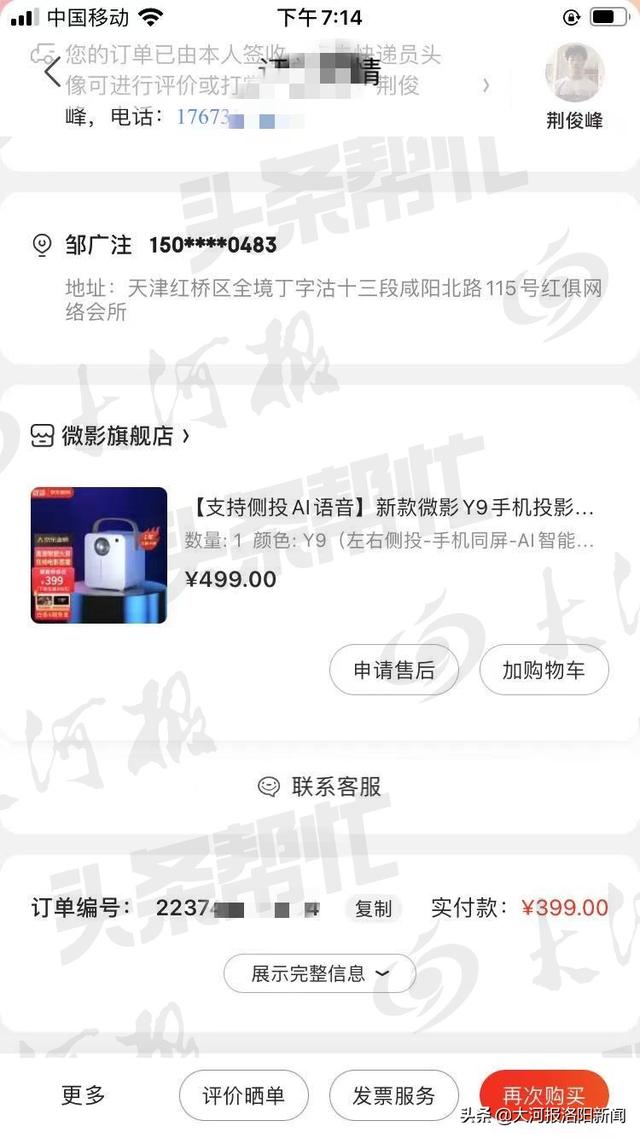Viewport: 640px width, 1138px height.
Task: Go back with the top-left arrow
Action: (52, 73)
